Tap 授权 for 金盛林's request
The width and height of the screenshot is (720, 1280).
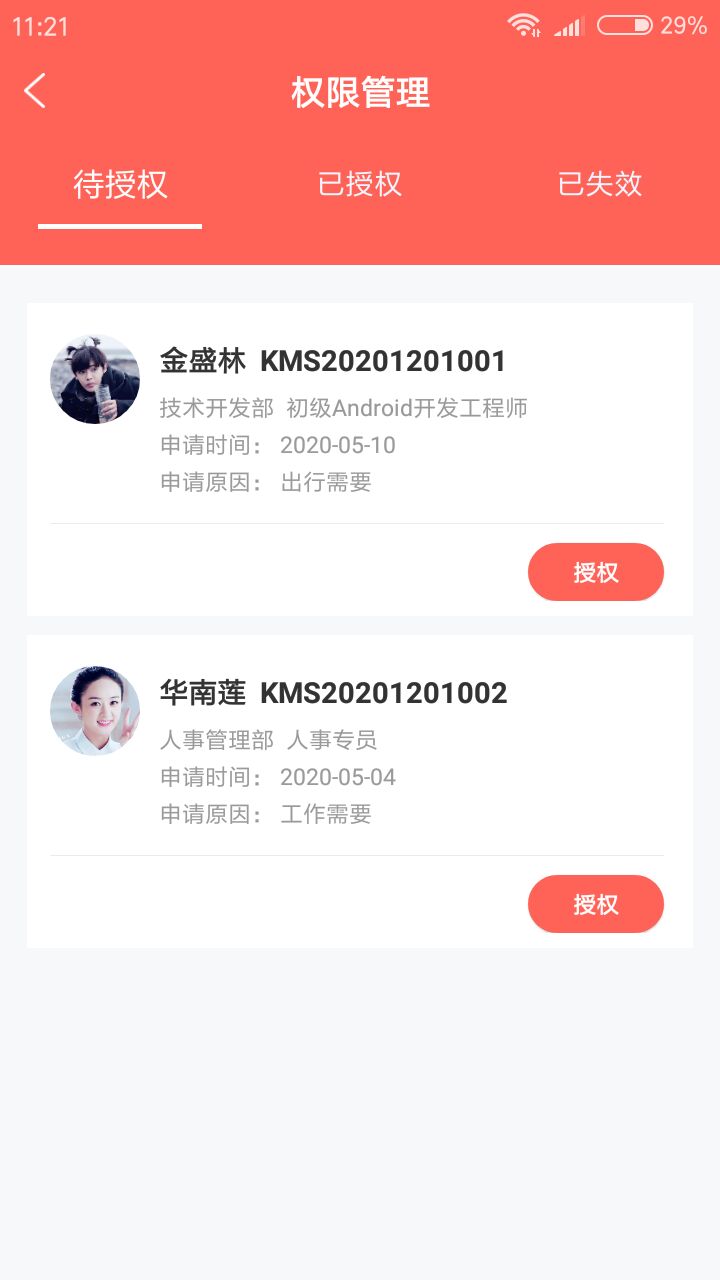click(595, 572)
